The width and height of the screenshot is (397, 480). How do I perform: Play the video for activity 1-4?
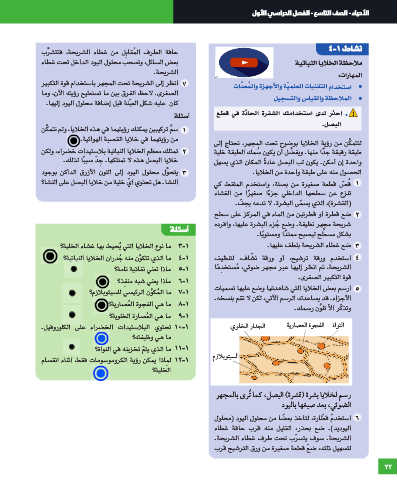point(244,62)
